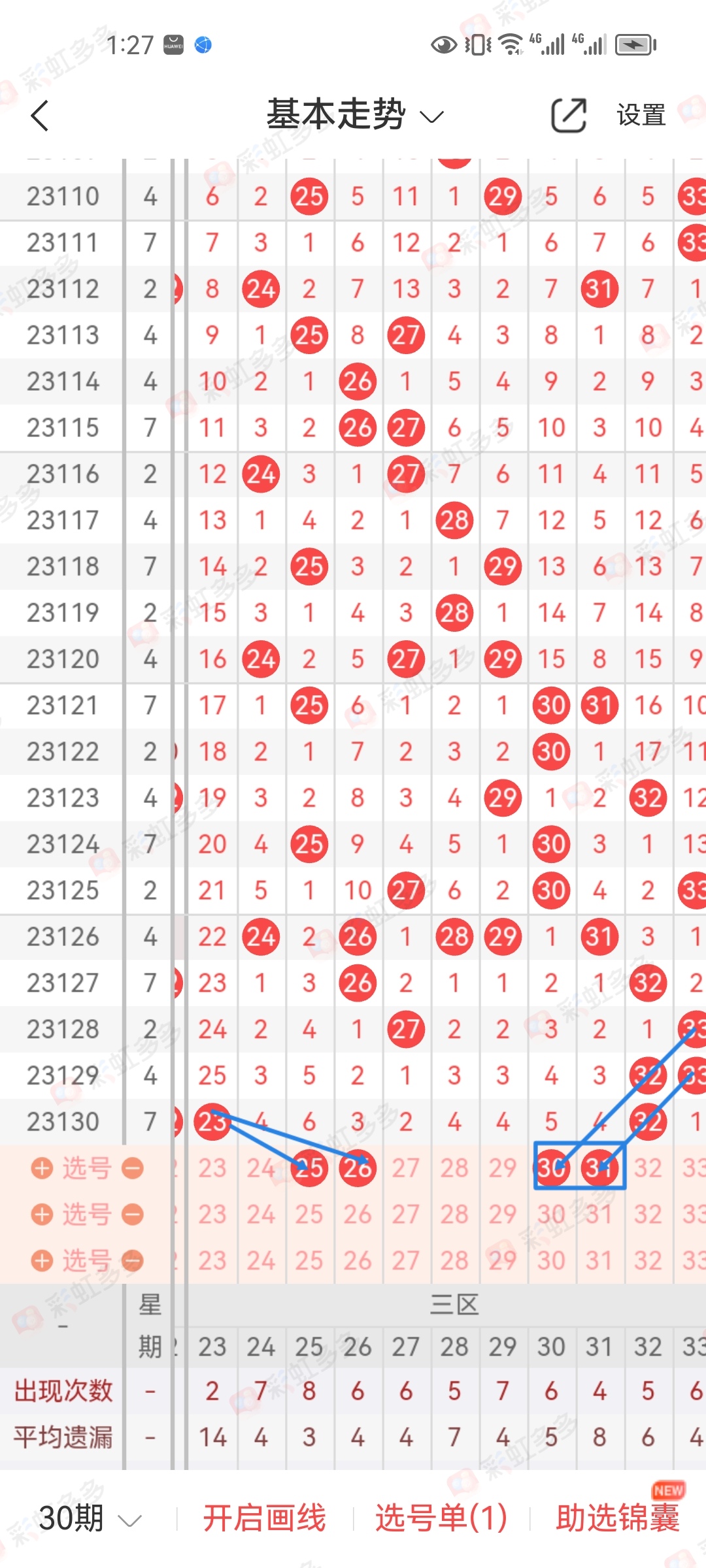Pick 28 in the row with 25 and 26 selected
Image resolution: width=706 pixels, height=1568 pixels.
point(454,1168)
